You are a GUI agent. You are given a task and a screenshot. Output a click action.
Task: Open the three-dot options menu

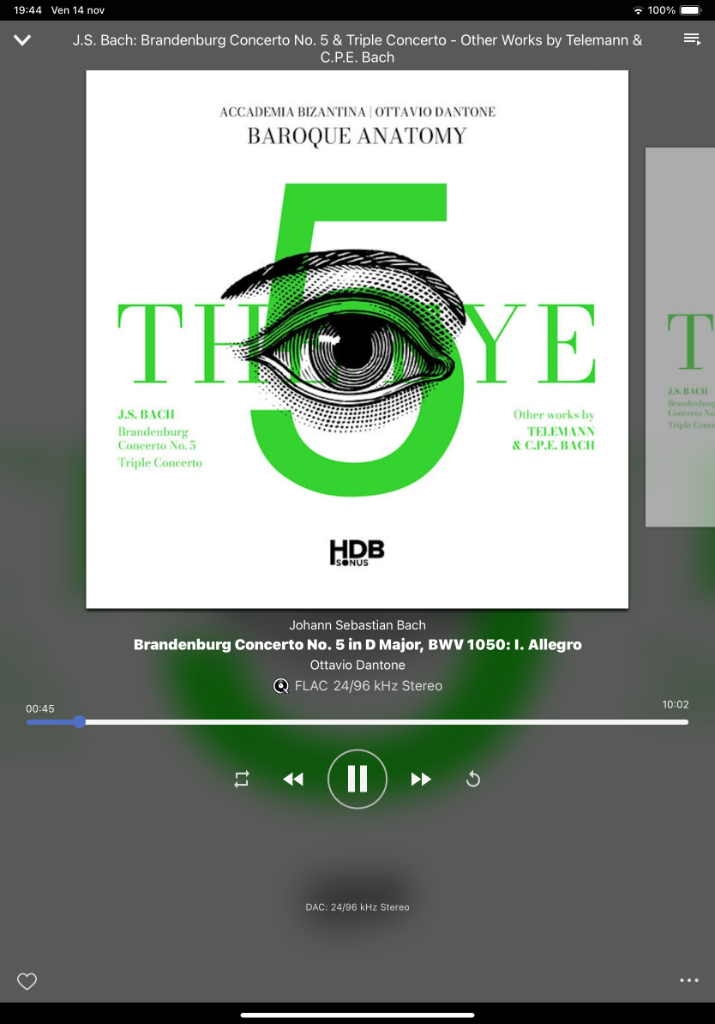[x=689, y=981]
